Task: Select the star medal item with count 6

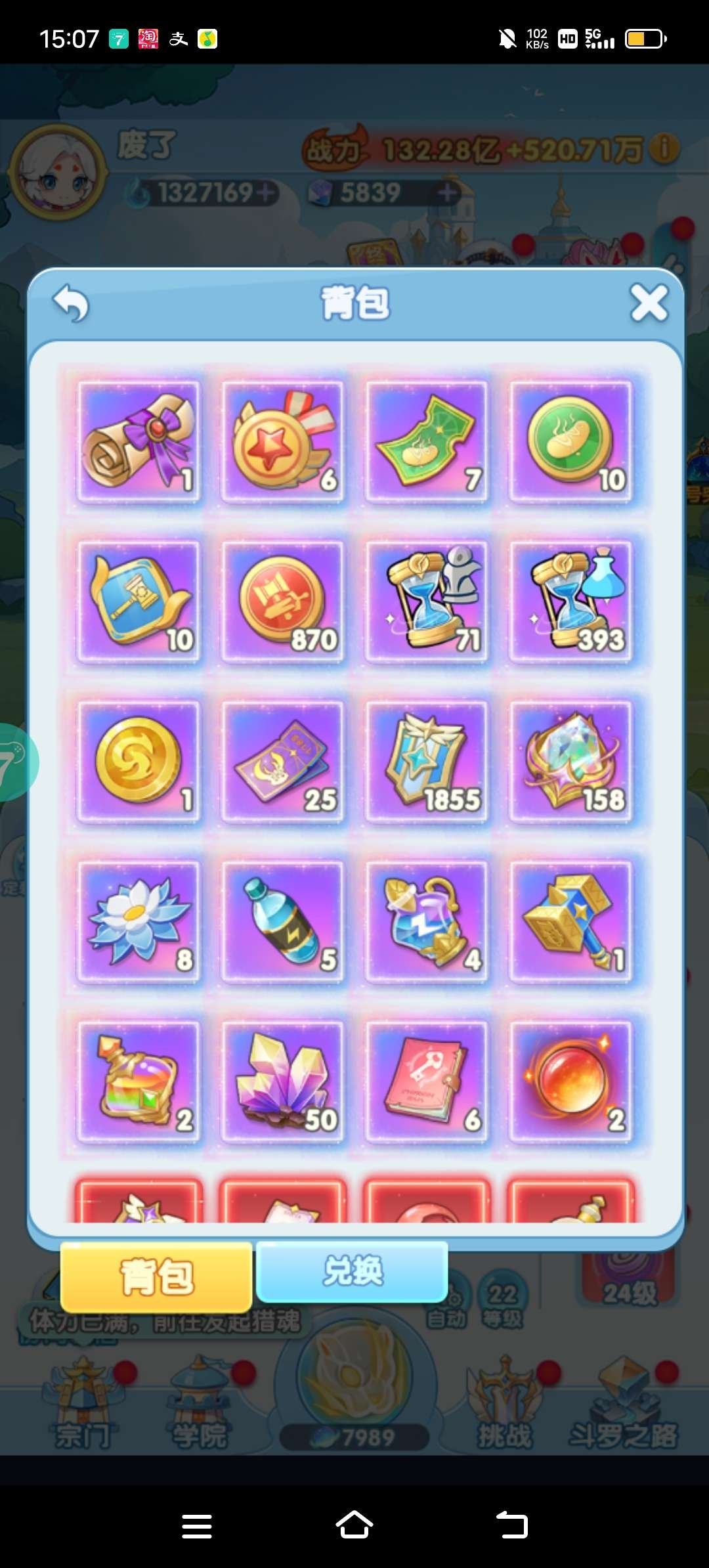Action: [283, 441]
